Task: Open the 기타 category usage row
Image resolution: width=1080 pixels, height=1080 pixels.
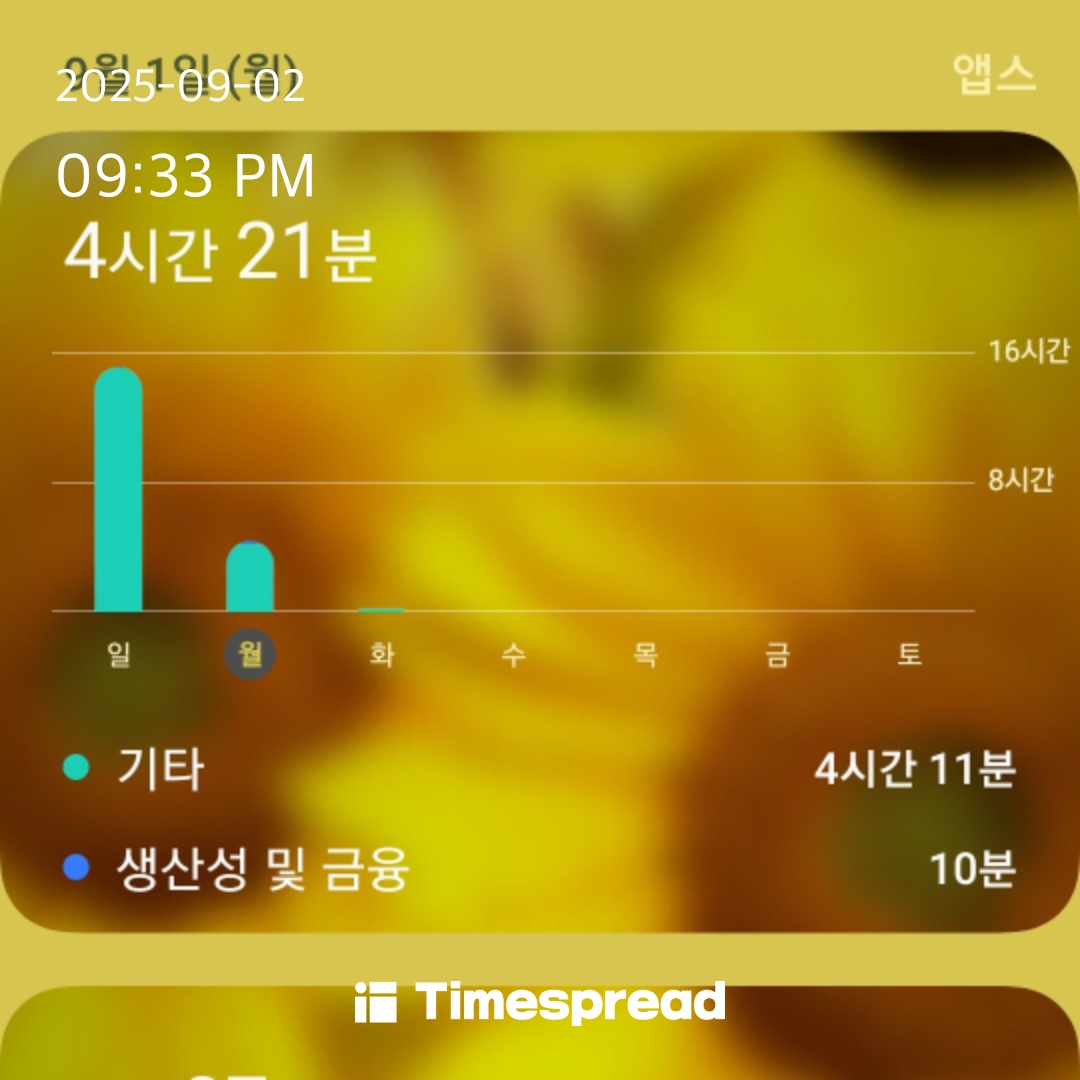Action: tap(540, 770)
